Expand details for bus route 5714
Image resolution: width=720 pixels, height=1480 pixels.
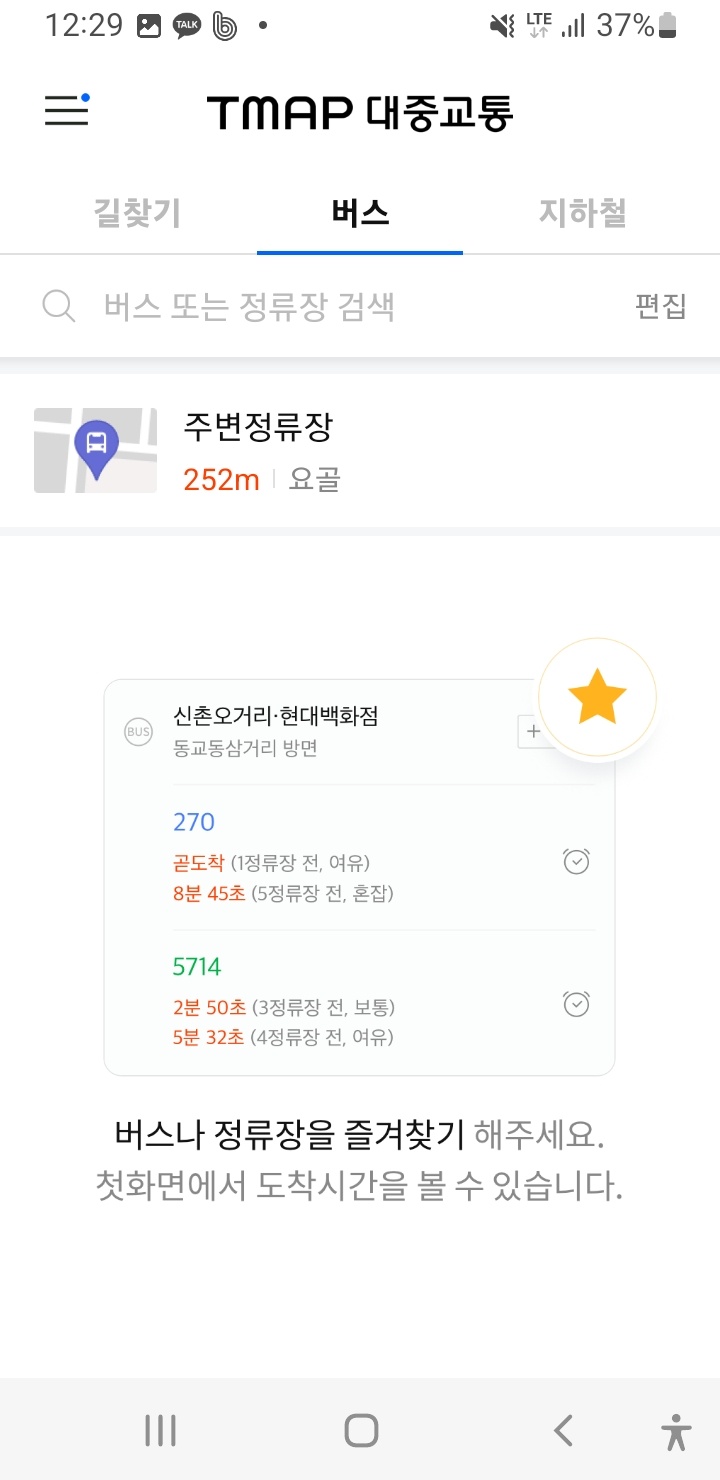[x=197, y=966]
